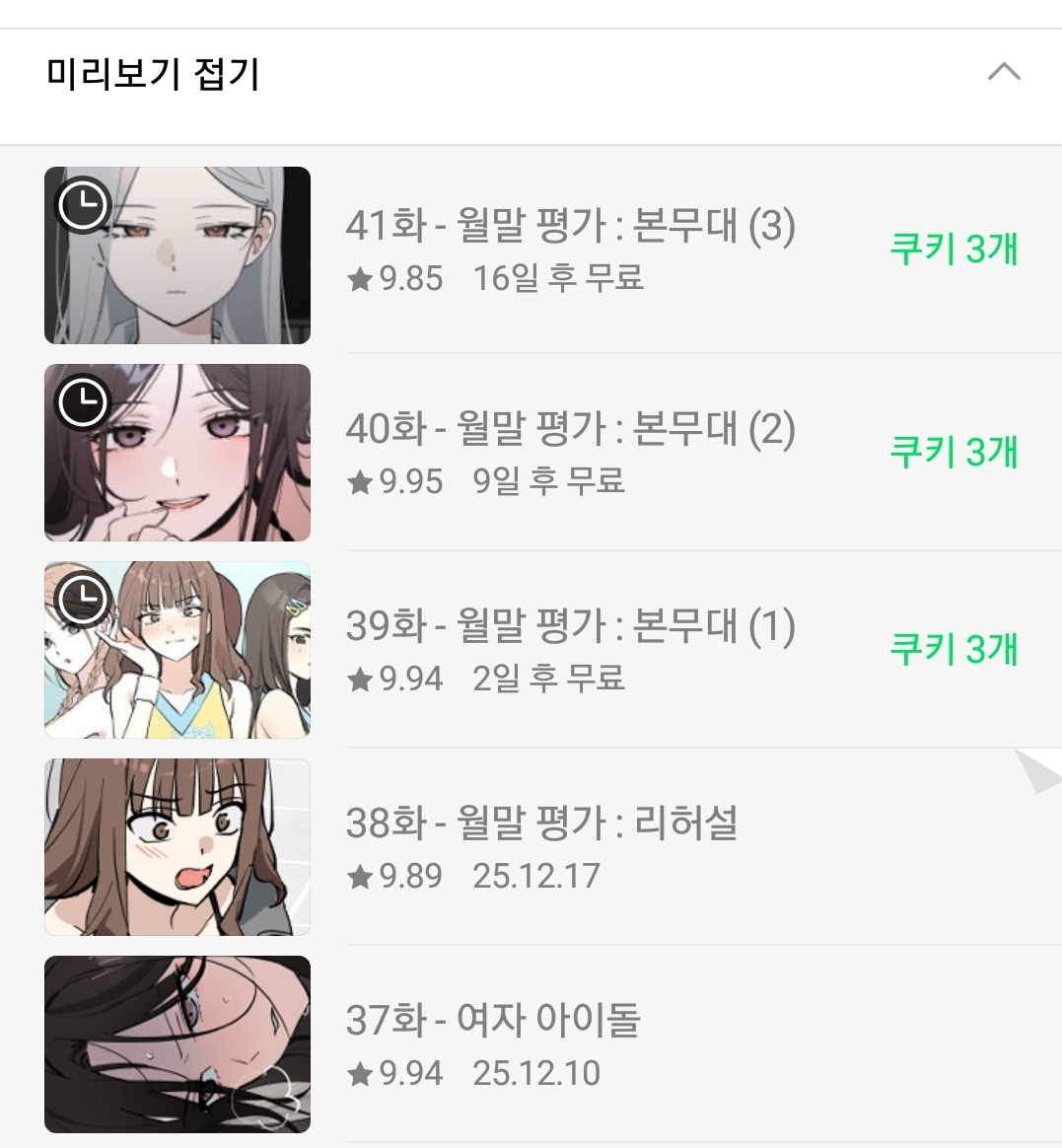1062x1148 pixels.
Task: Open episode 40화 월말 평가 : 본무대 (2)
Action: pyautogui.click(x=570, y=430)
